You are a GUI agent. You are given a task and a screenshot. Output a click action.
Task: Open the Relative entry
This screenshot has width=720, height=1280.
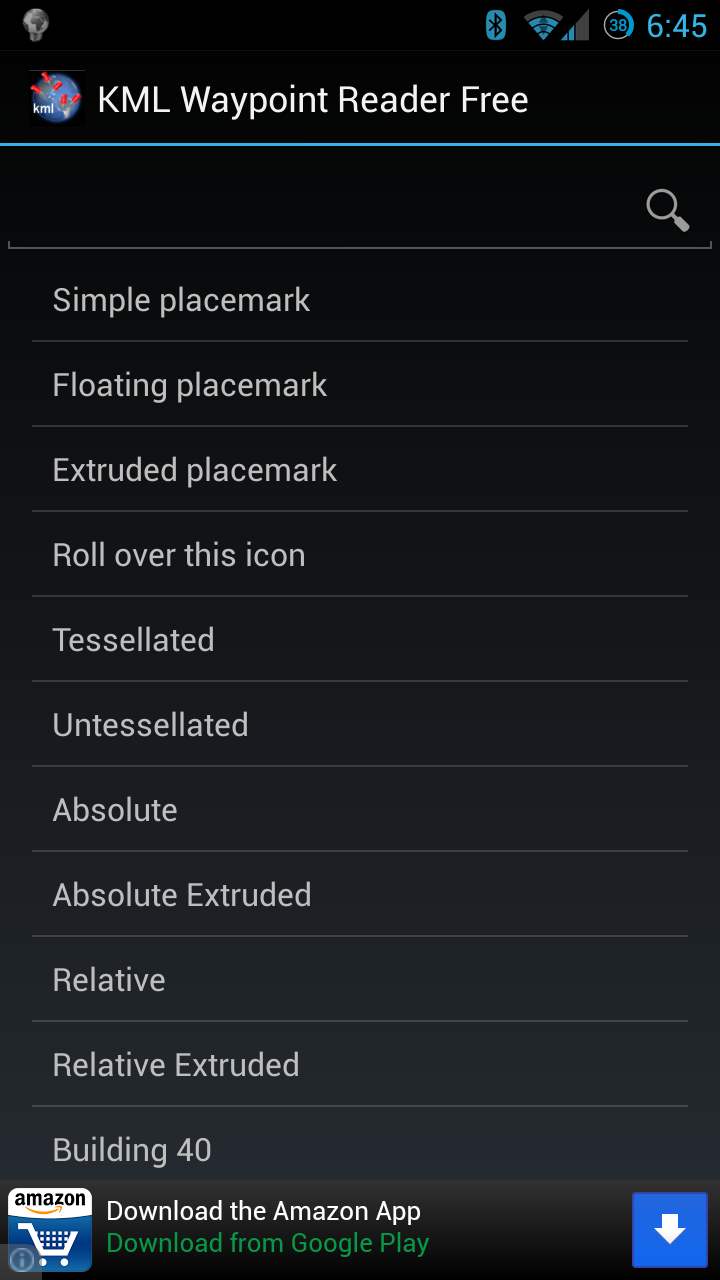coord(360,979)
